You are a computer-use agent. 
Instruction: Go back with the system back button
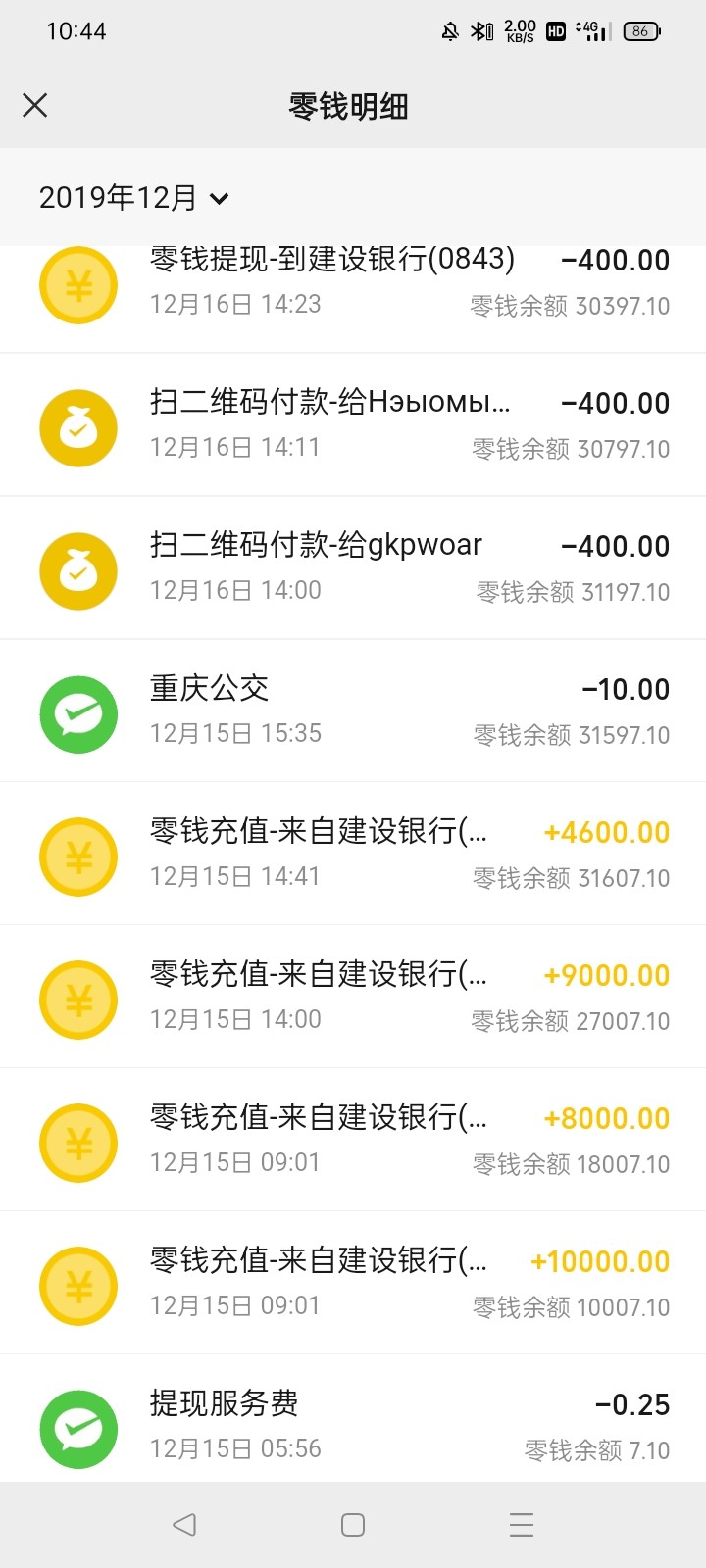click(183, 1525)
